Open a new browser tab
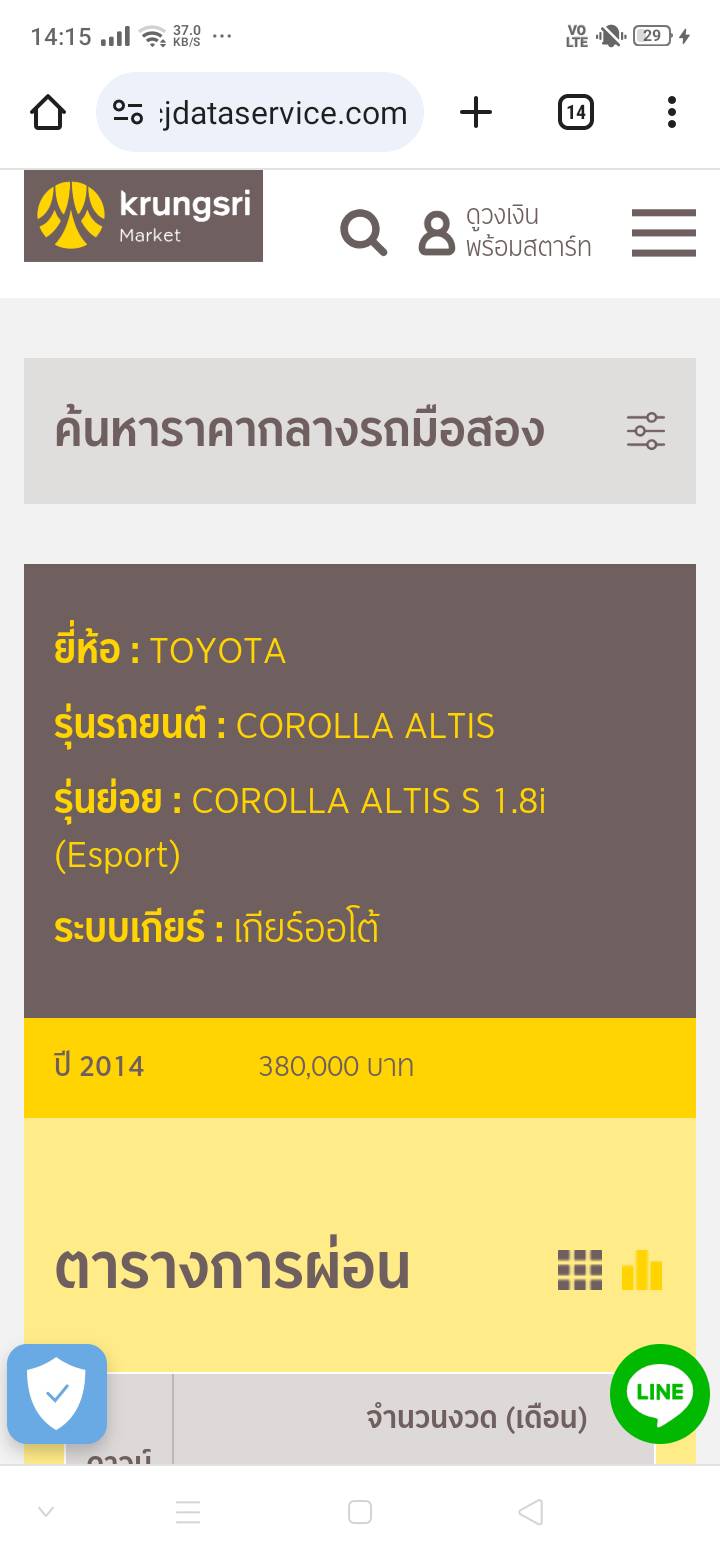The image size is (720, 1560). click(476, 113)
